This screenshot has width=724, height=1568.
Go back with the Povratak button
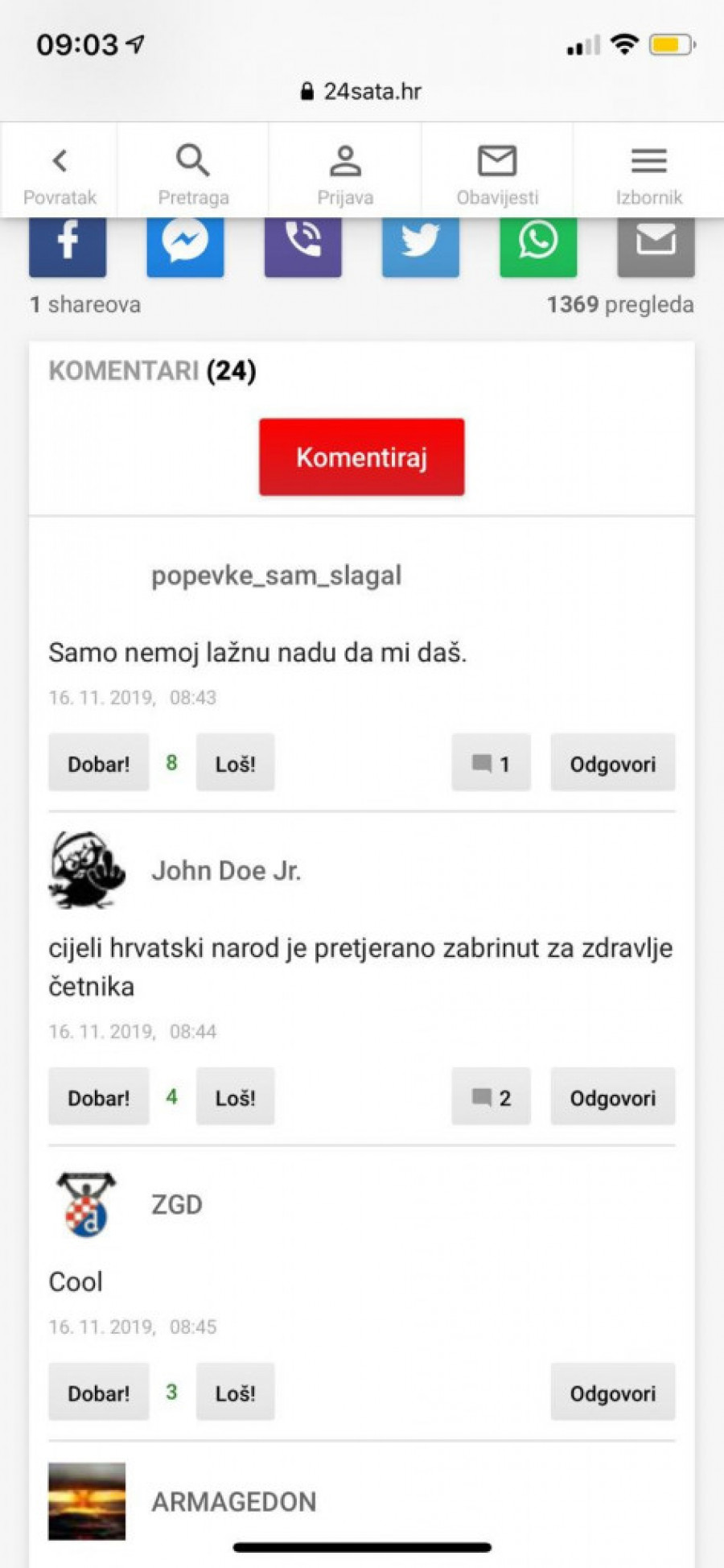coord(60,173)
